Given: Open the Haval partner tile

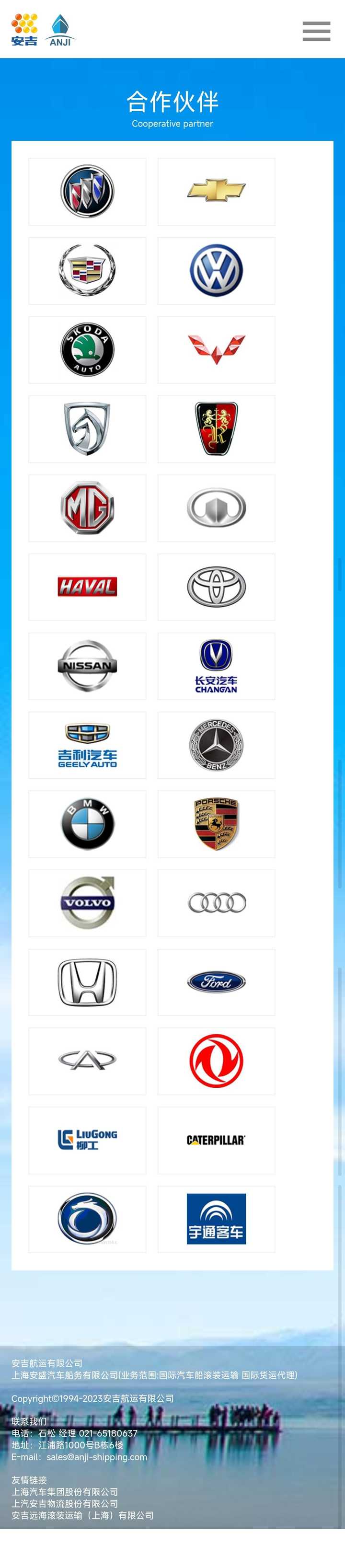Looking at the screenshot, I should 87,587.
